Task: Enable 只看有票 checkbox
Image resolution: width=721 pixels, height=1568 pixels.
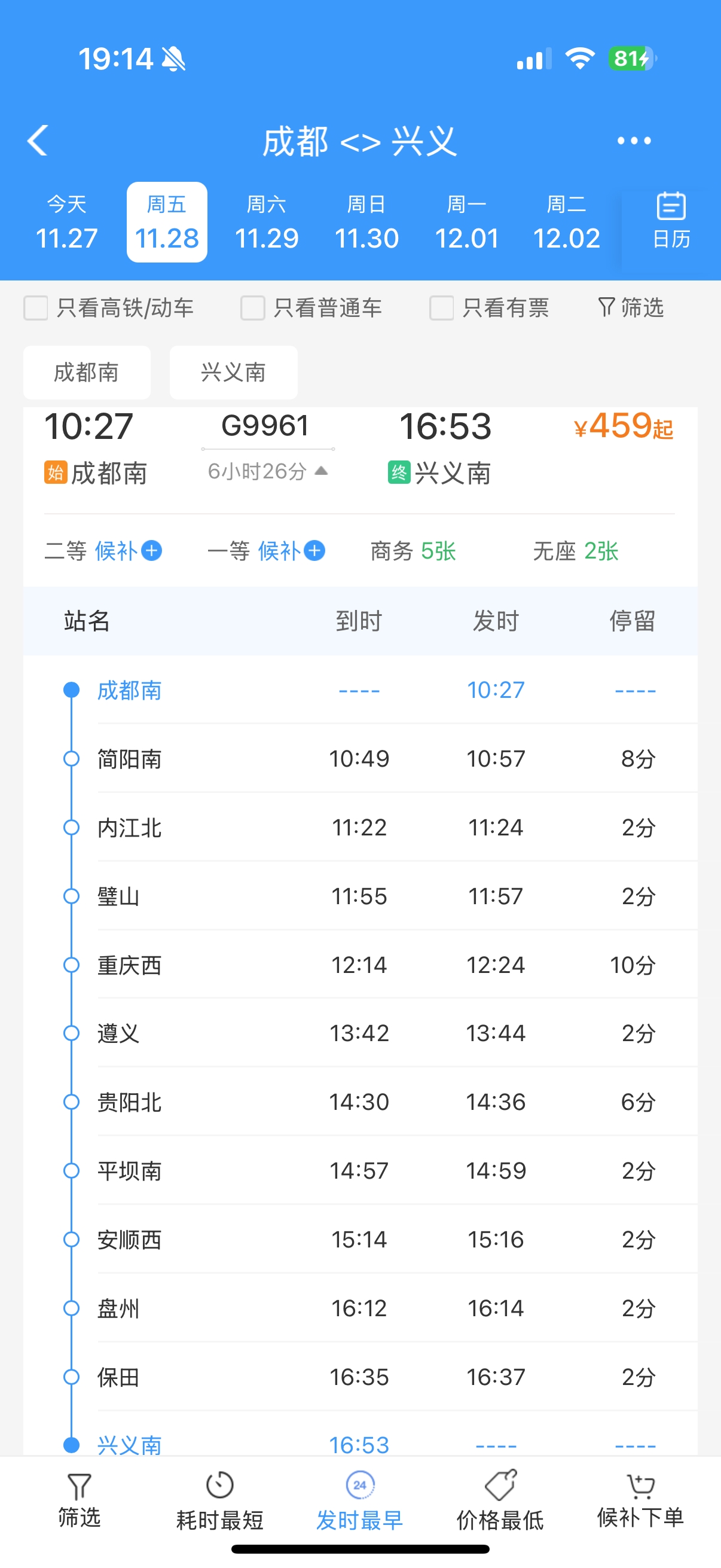Action: (x=441, y=308)
